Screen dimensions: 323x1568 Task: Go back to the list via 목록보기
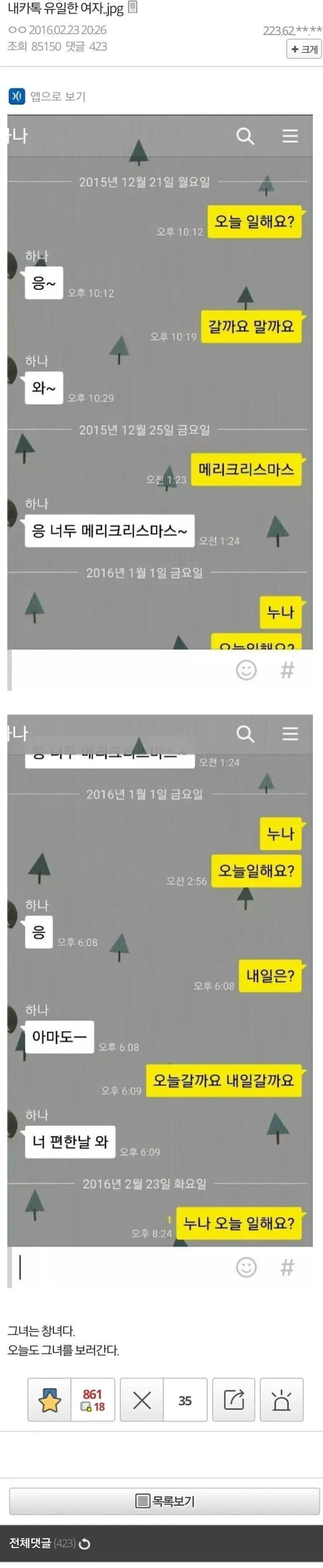click(164, 1501)
